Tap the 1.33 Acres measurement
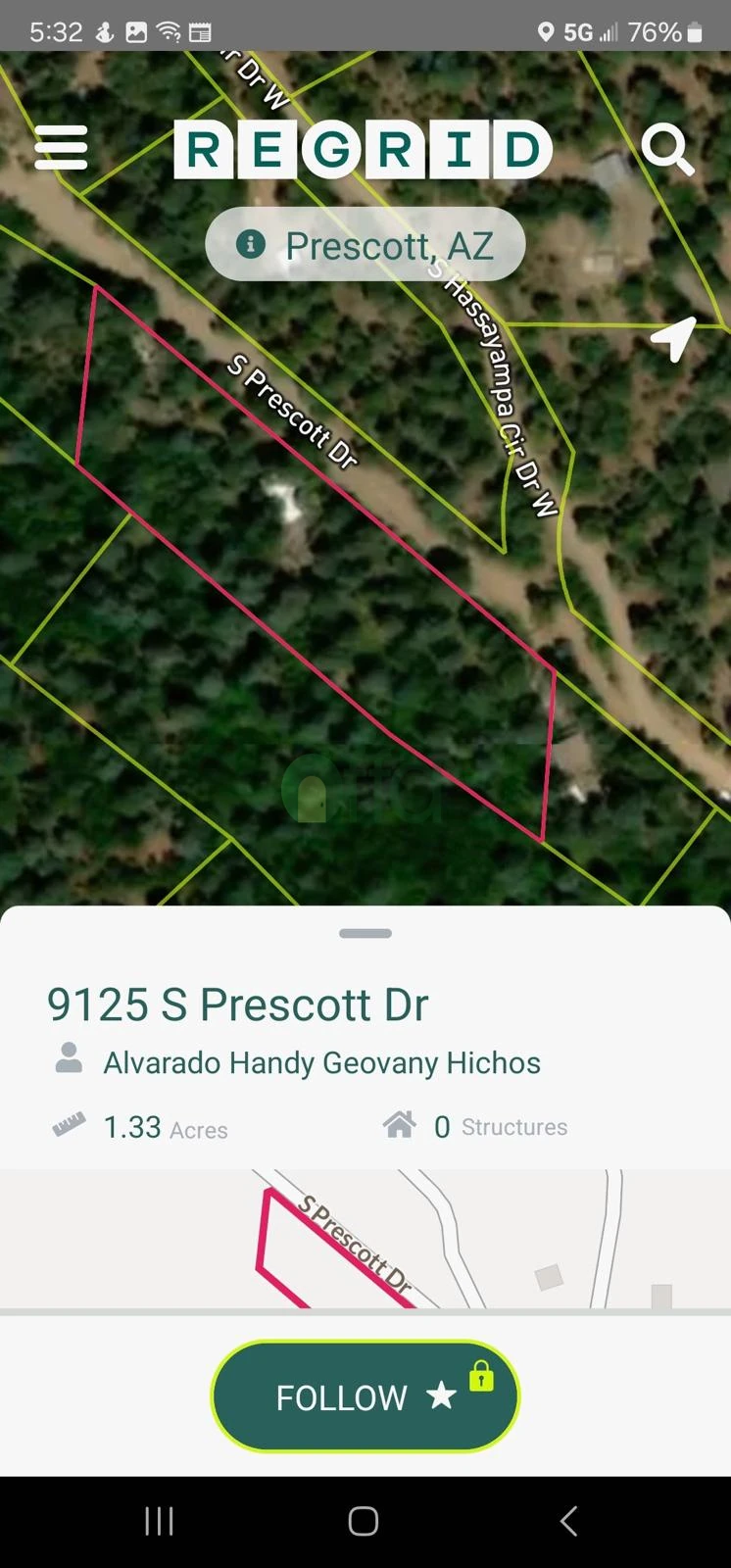 [x=165, y=1127]
